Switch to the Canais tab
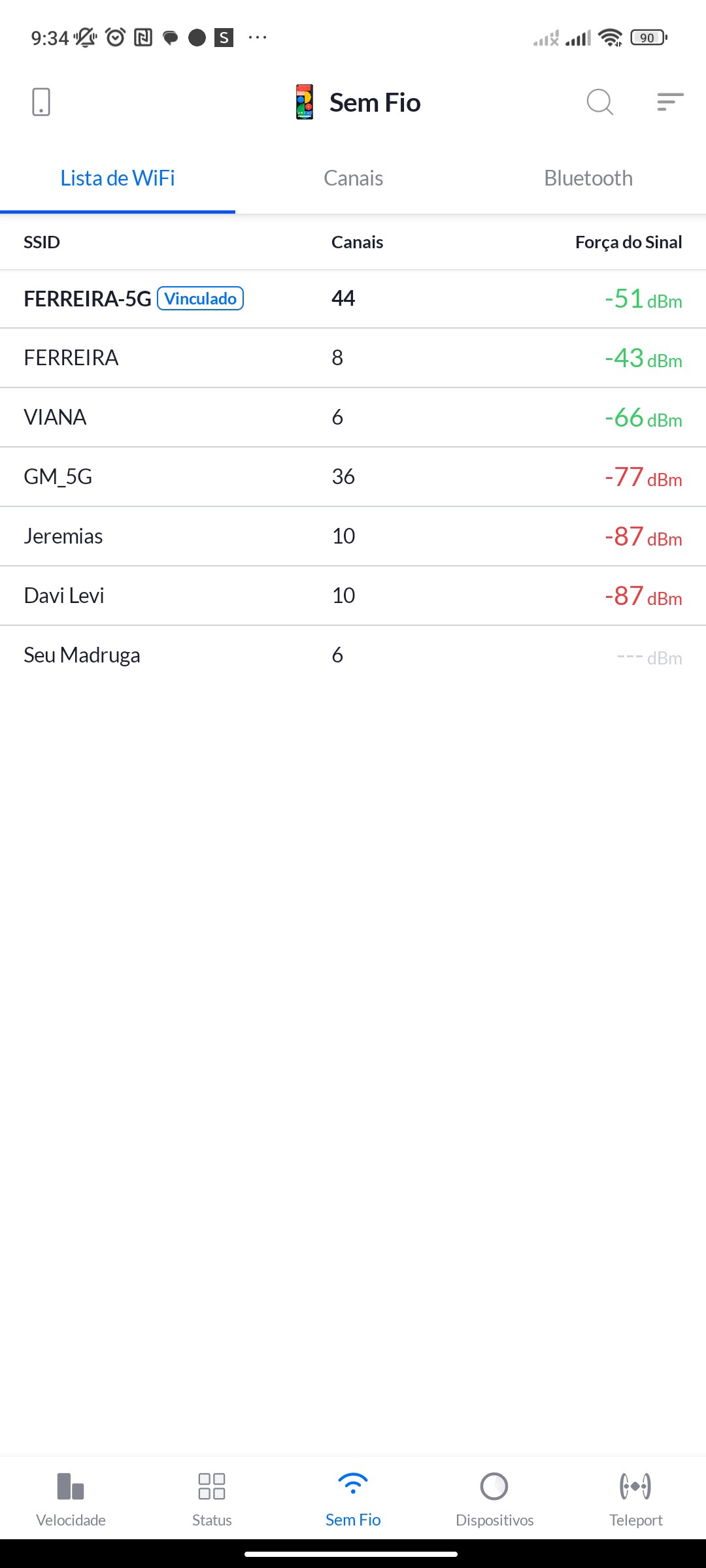The image size is (706, 1568). pos(353,178)
